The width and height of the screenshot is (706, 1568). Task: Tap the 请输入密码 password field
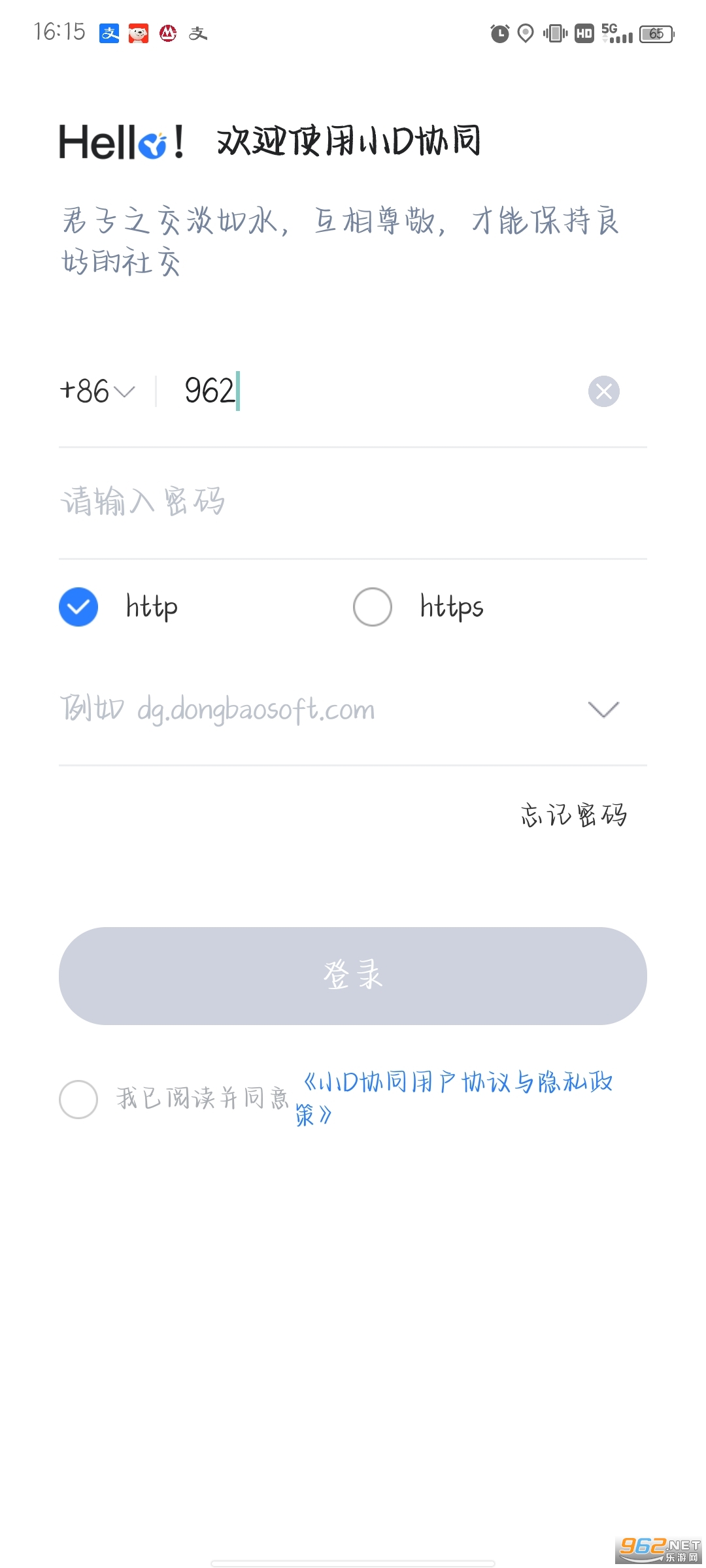[x=353, y=502]
